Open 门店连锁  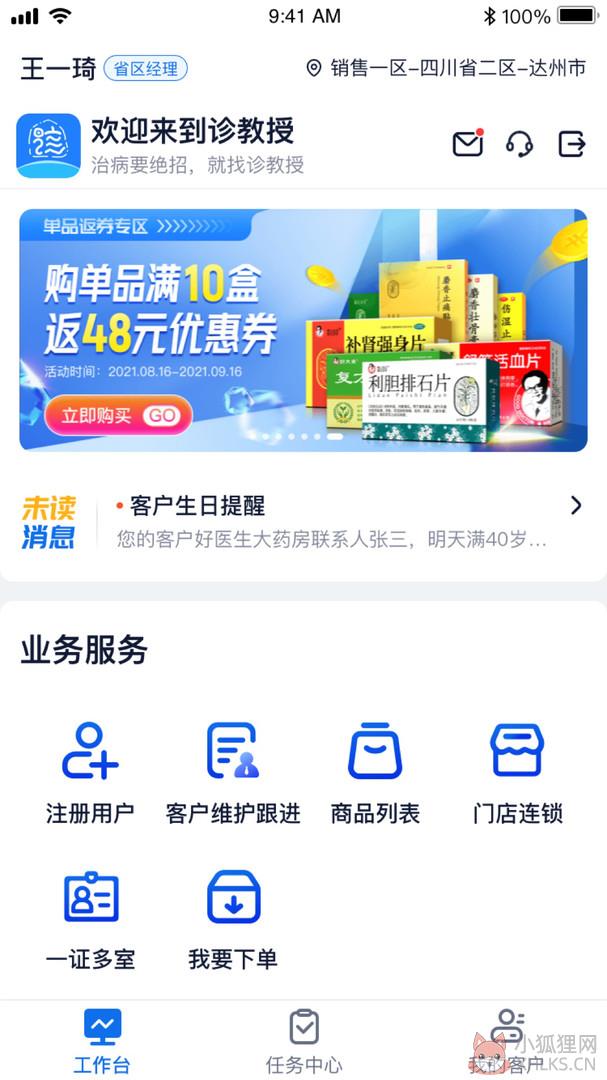[517, 773]
